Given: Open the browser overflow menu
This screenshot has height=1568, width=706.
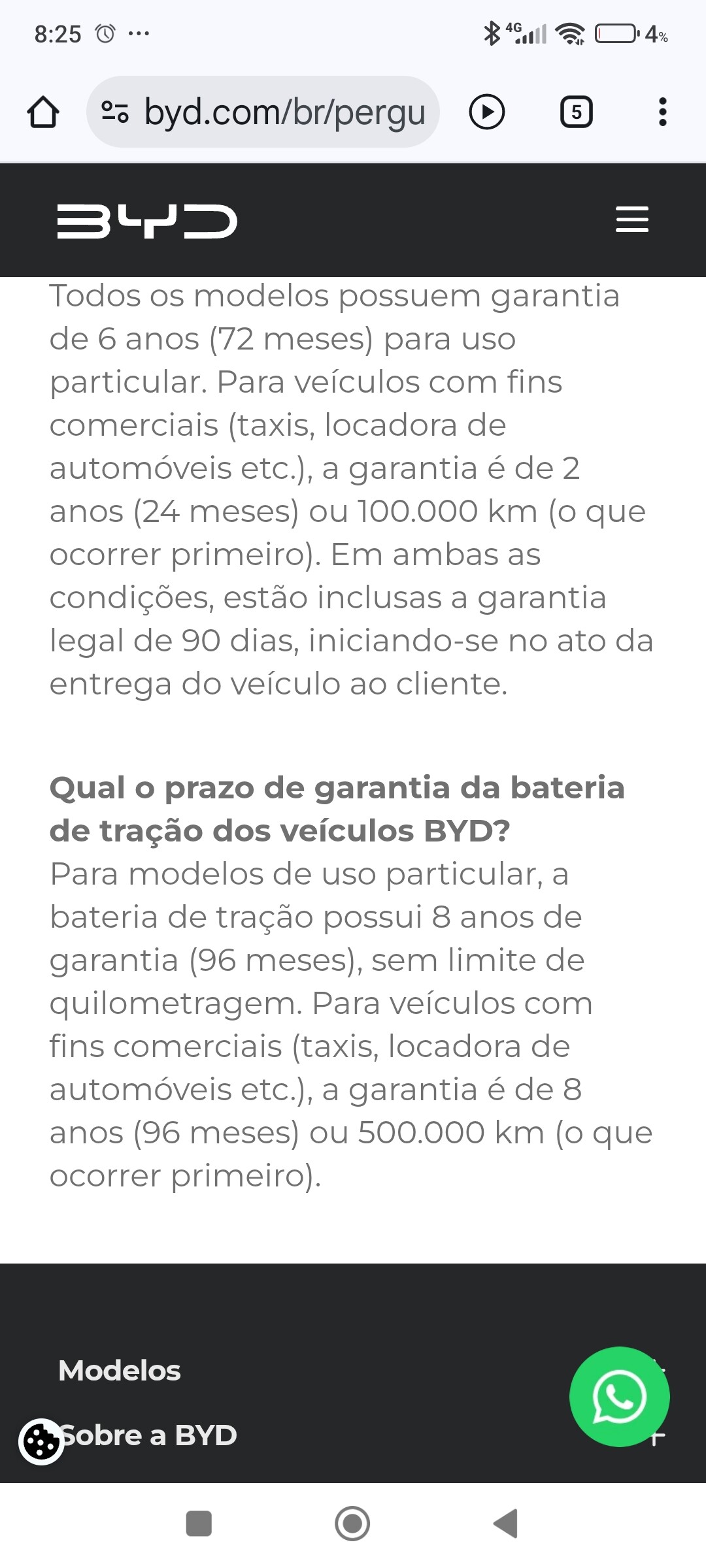Looking at the screenshot, I should [662, 112].
